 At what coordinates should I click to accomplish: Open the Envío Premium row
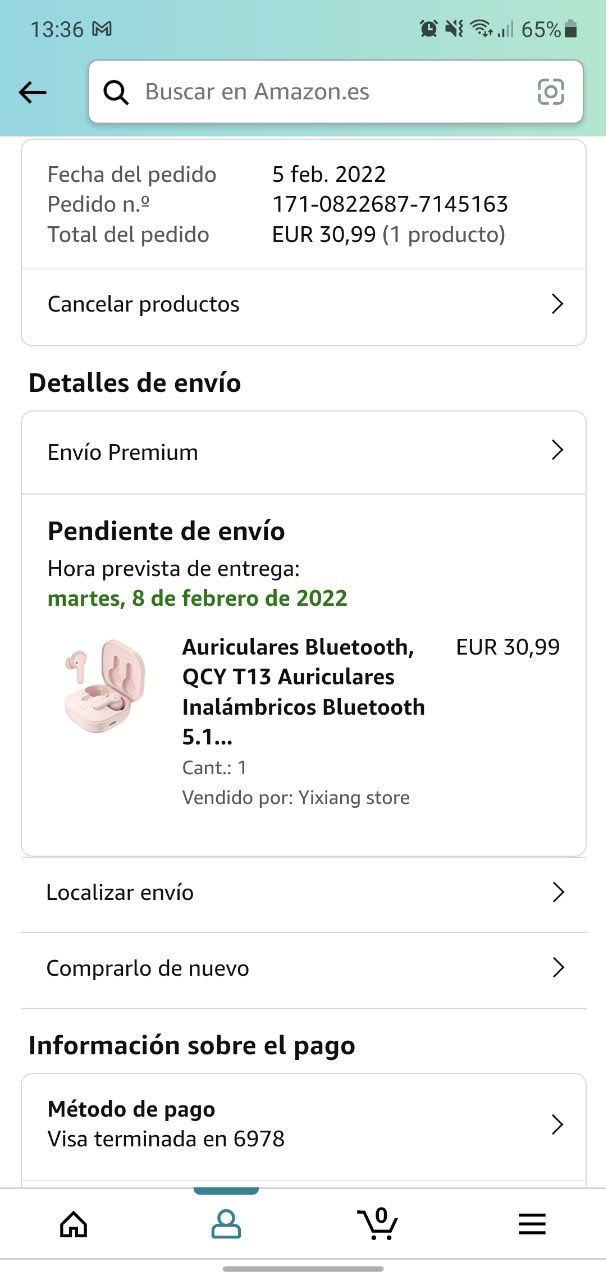[x=303, y=452]
